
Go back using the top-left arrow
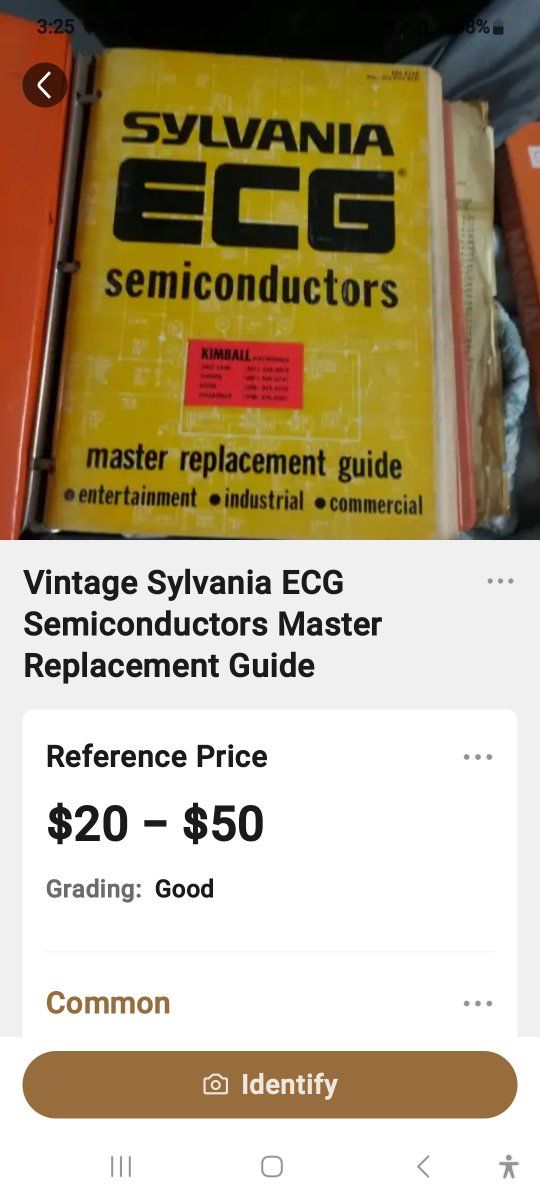45,85
